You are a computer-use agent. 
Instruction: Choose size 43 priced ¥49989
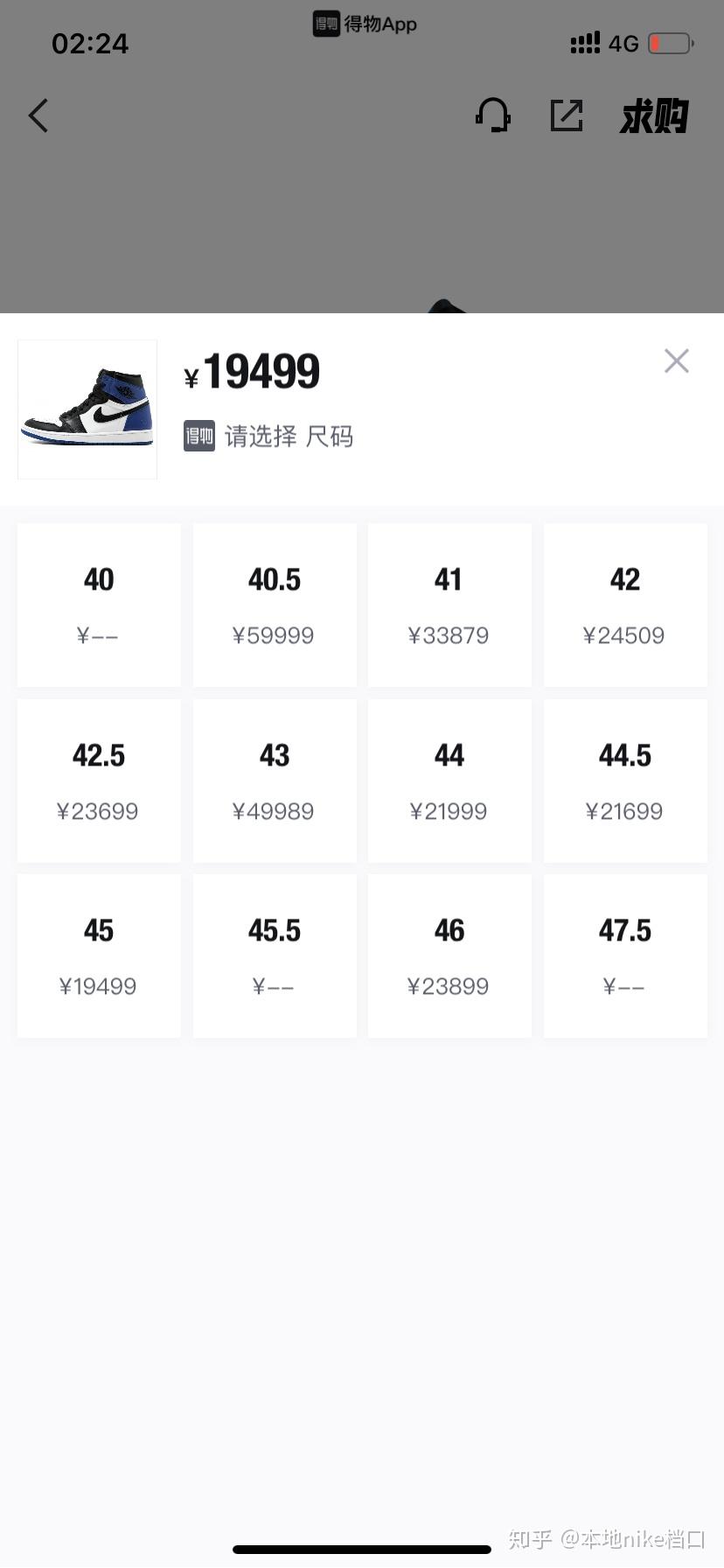[x=275, y=780]
